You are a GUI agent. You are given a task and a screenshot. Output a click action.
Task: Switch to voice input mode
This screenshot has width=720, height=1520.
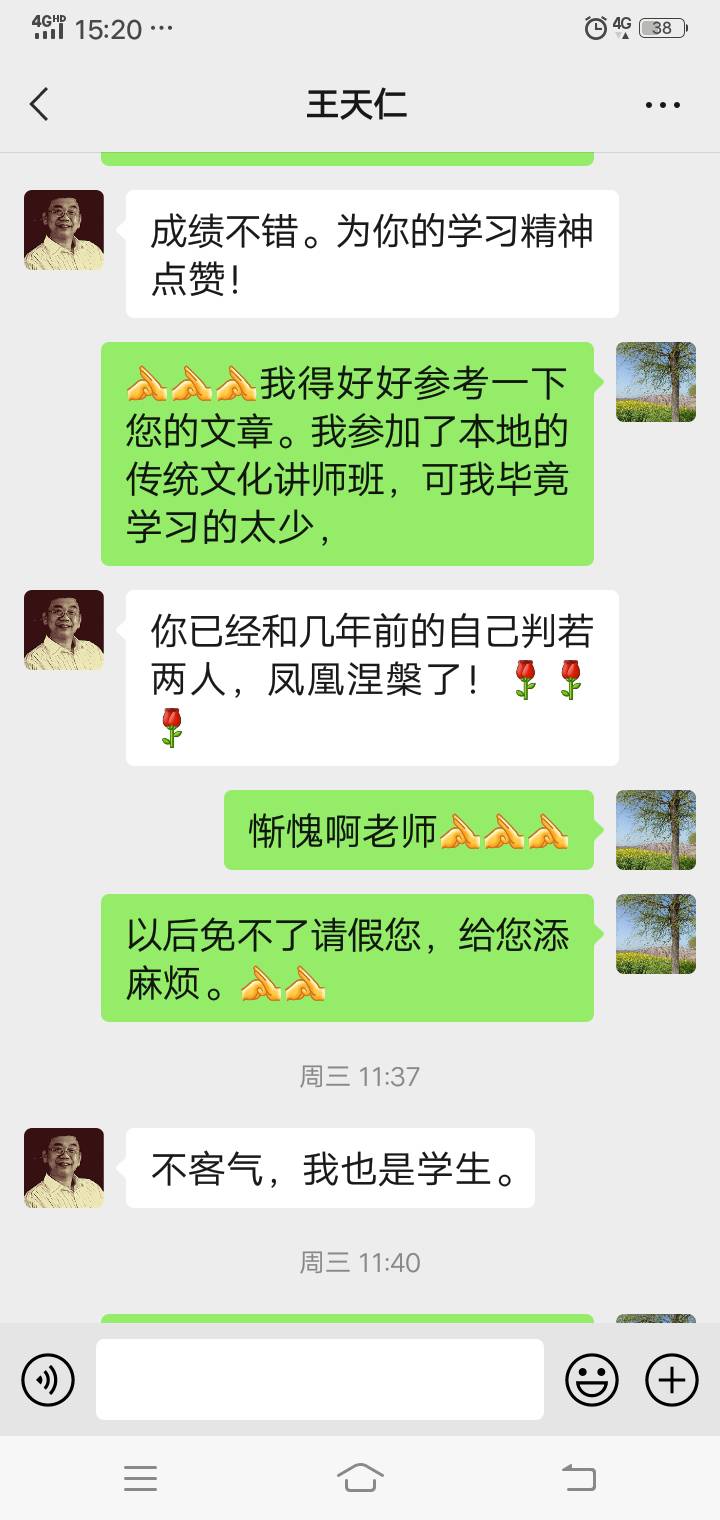pyautogui.click(x=48, y=1380)
